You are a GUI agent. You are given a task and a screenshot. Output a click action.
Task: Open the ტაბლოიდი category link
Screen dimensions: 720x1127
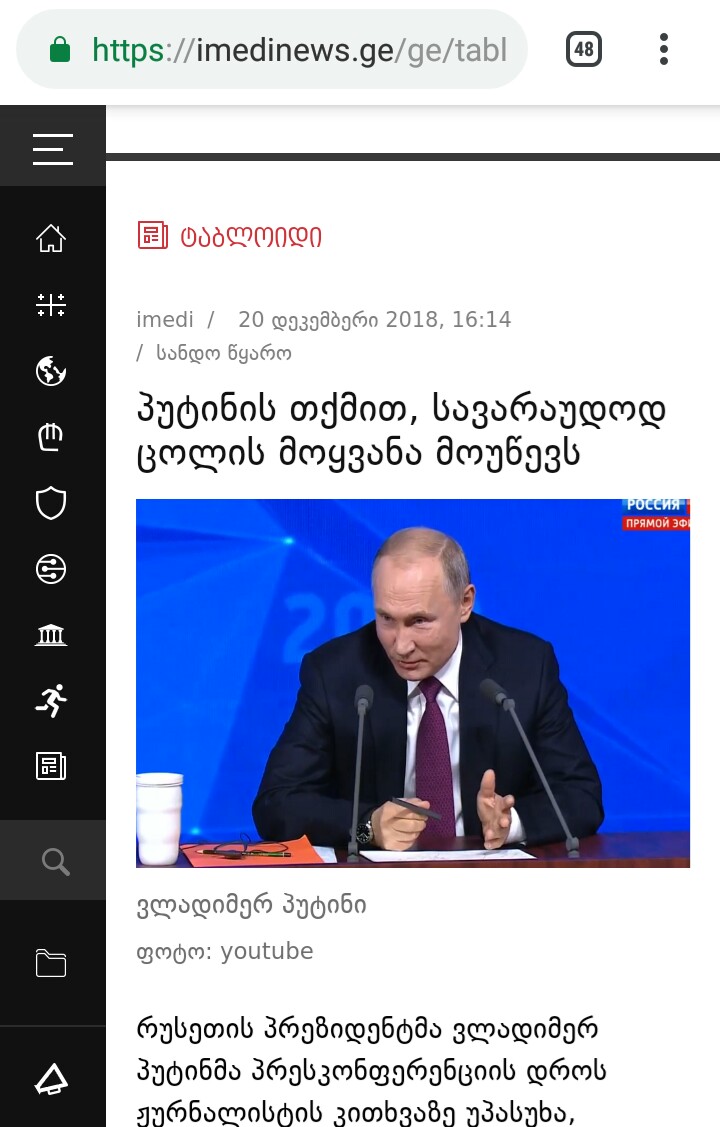click(250, 237)
